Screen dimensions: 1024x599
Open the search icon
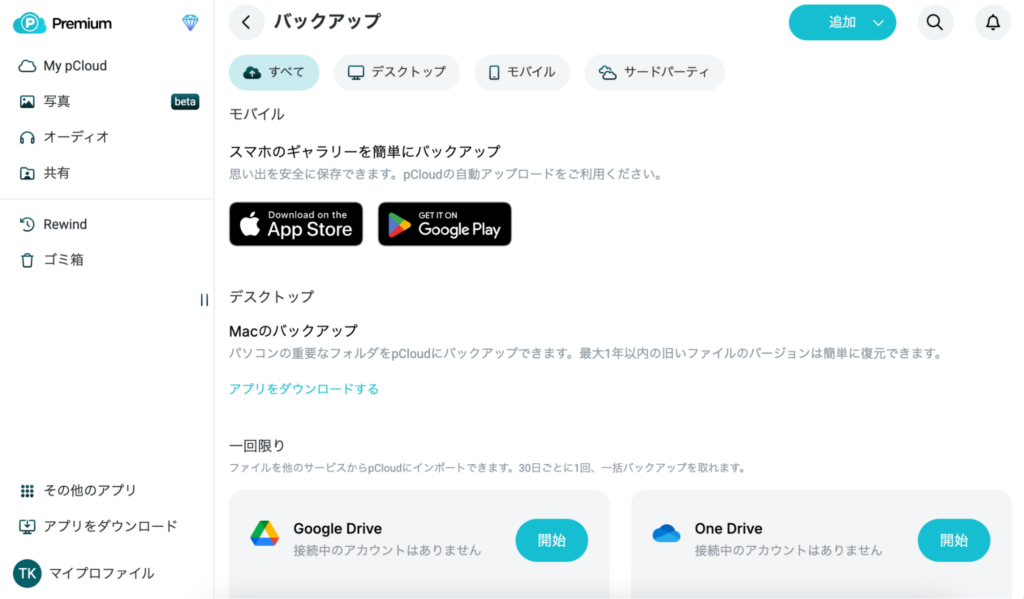coord(934,22)
